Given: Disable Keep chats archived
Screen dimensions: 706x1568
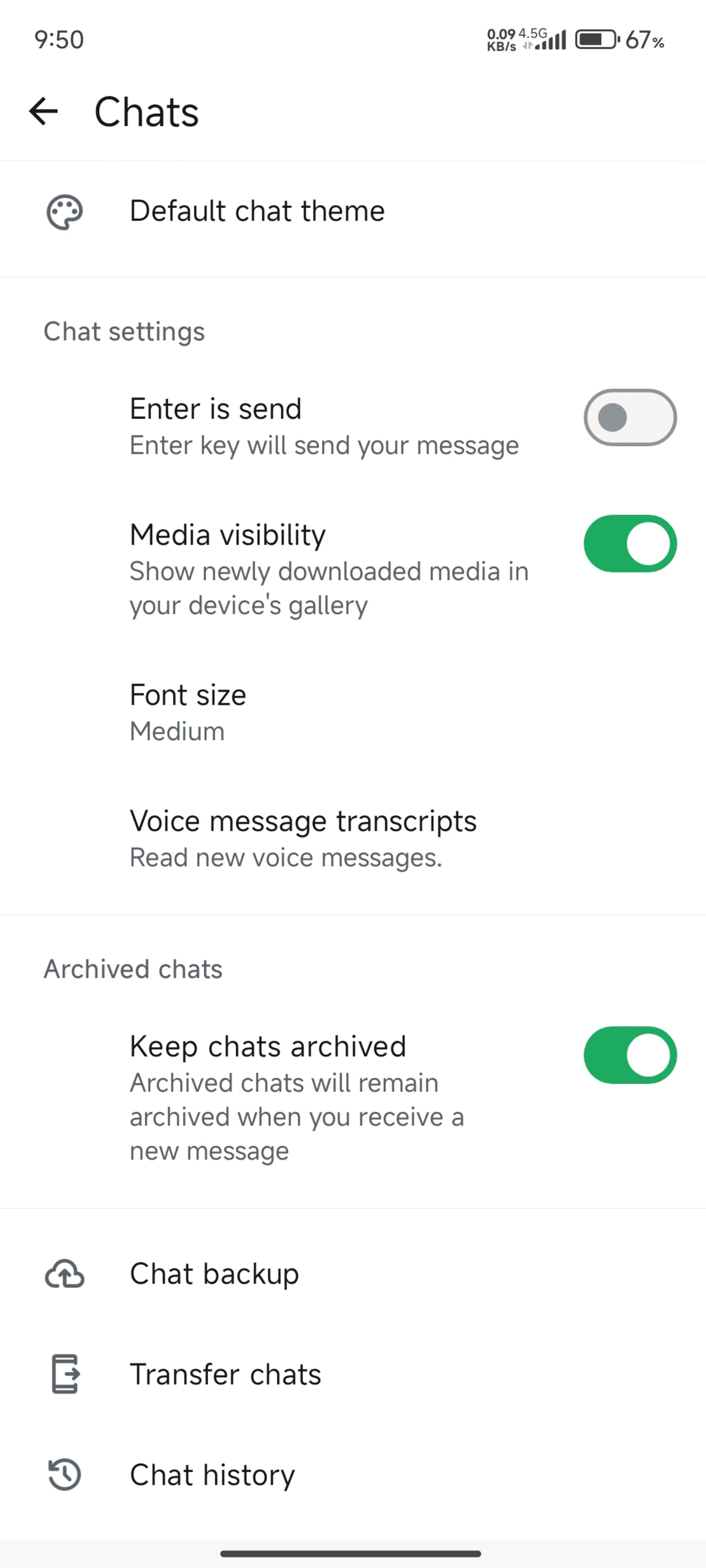Looking at the screenshot, I should tap(629, 1055).
